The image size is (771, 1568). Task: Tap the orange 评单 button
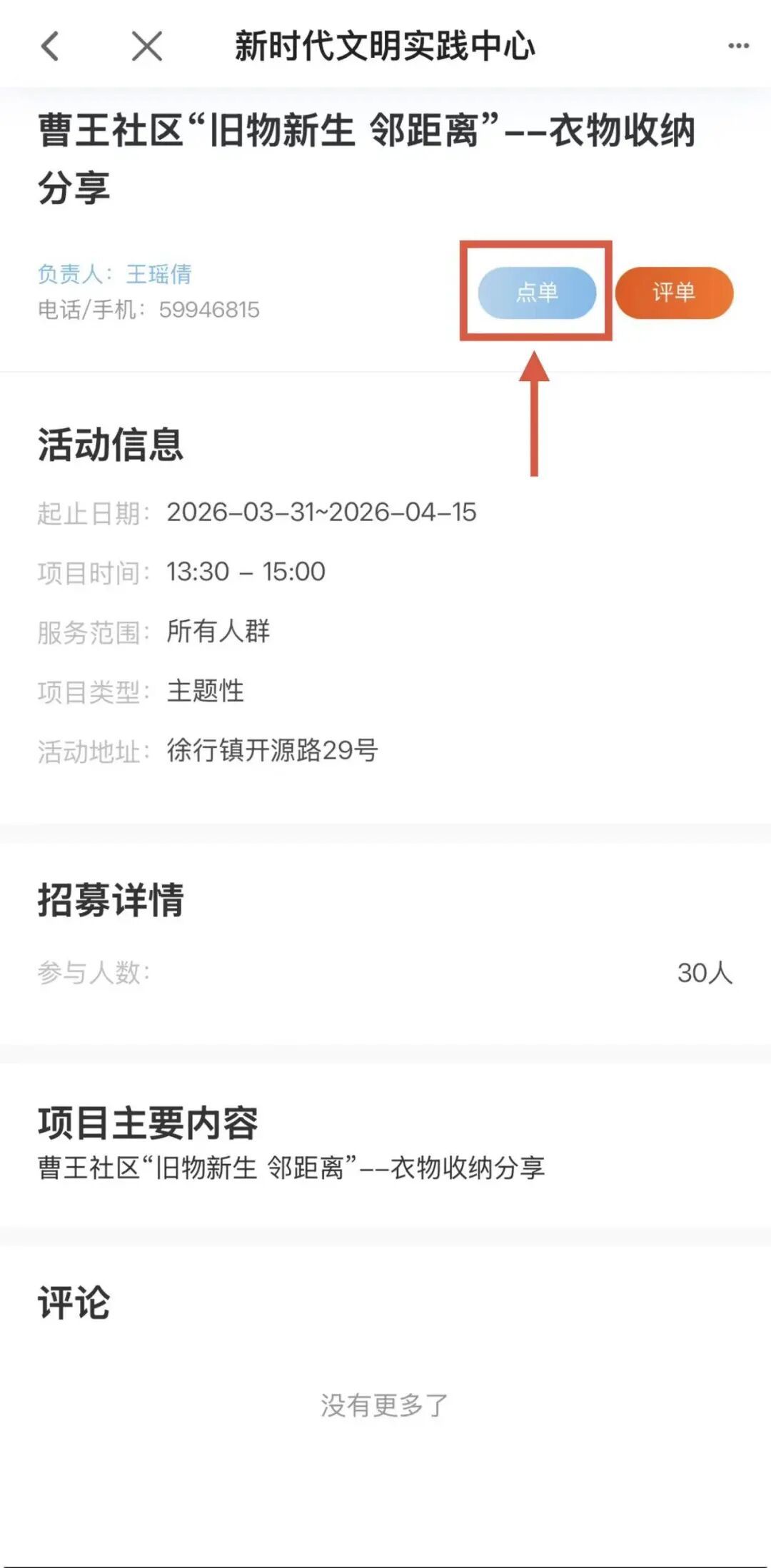[674, 292]
